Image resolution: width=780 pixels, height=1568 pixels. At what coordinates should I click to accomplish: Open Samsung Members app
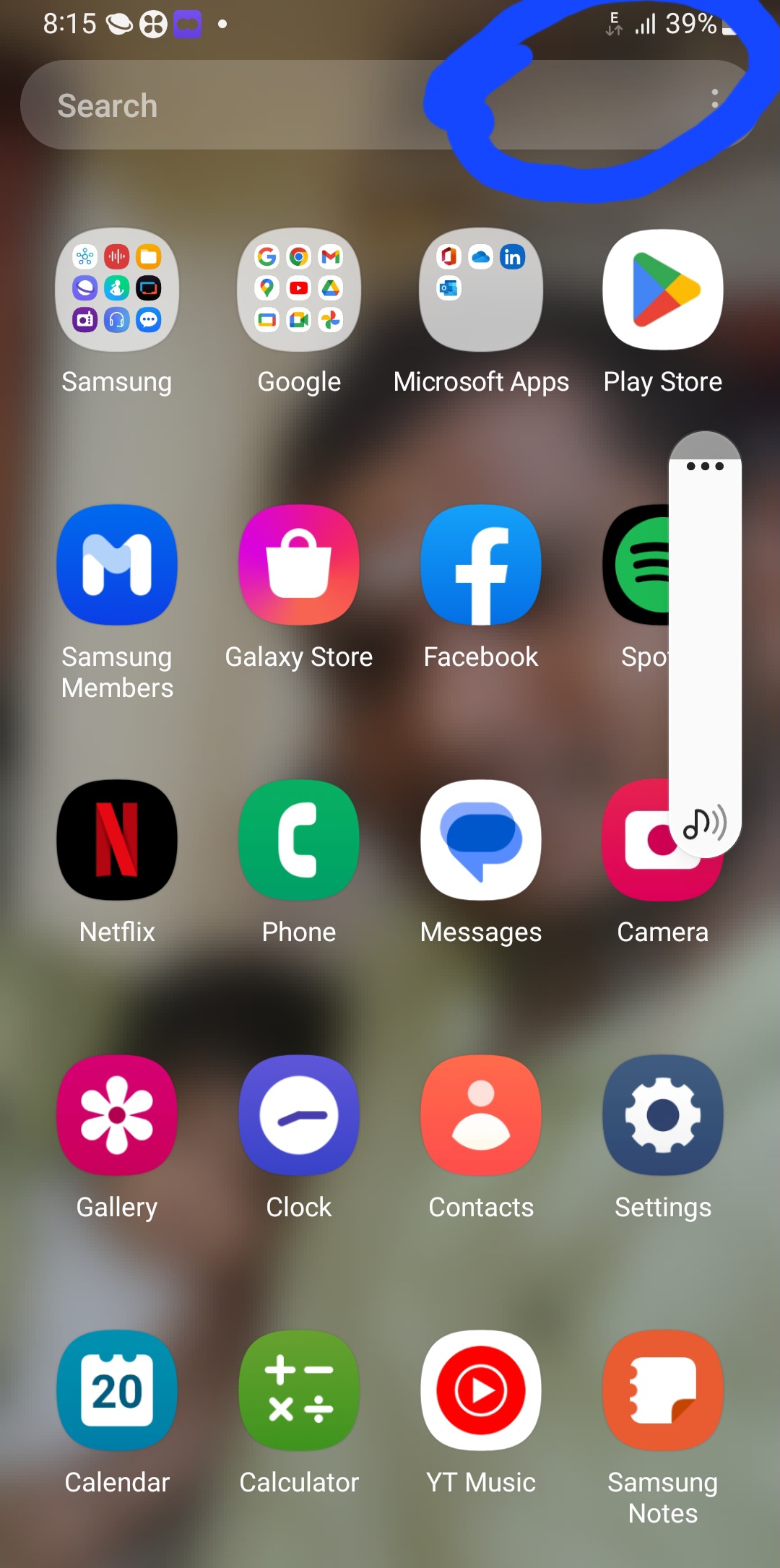click(117, 565)
